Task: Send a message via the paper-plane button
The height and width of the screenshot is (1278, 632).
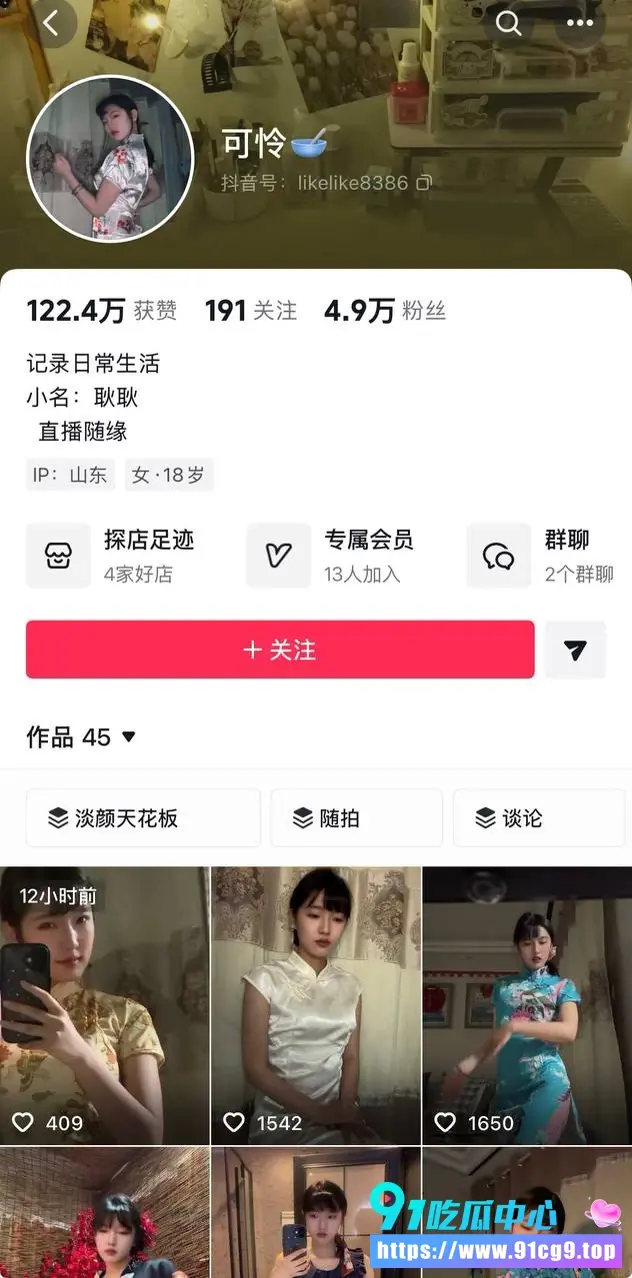Action: click(575, 650)
